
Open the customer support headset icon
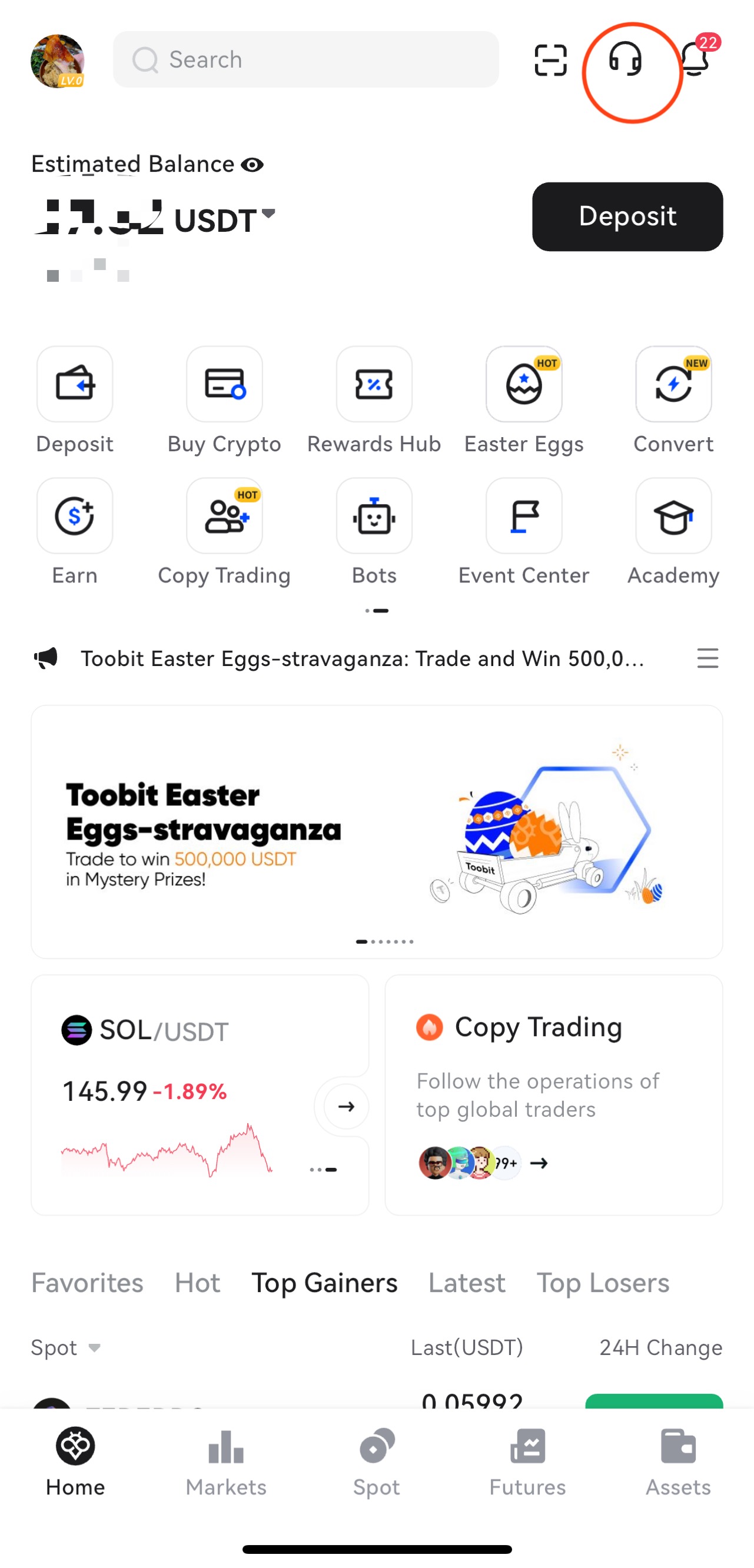[625, 59]
